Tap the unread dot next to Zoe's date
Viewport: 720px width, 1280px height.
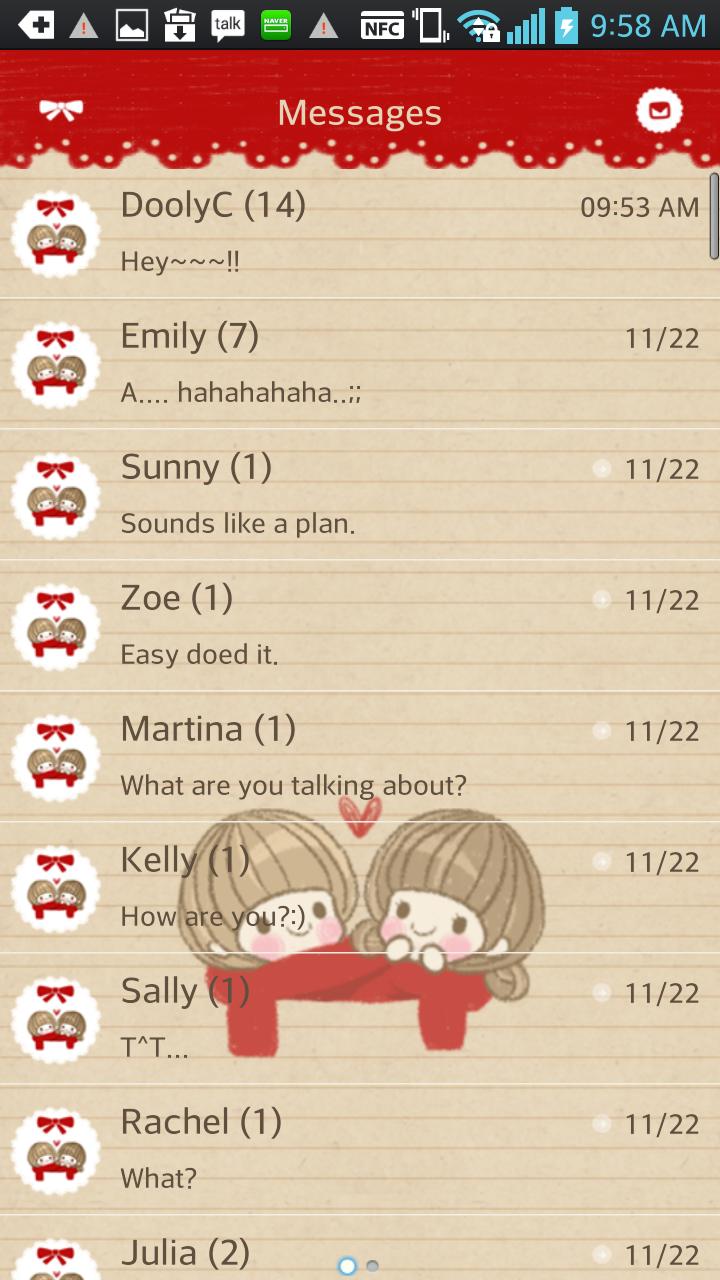603,598
